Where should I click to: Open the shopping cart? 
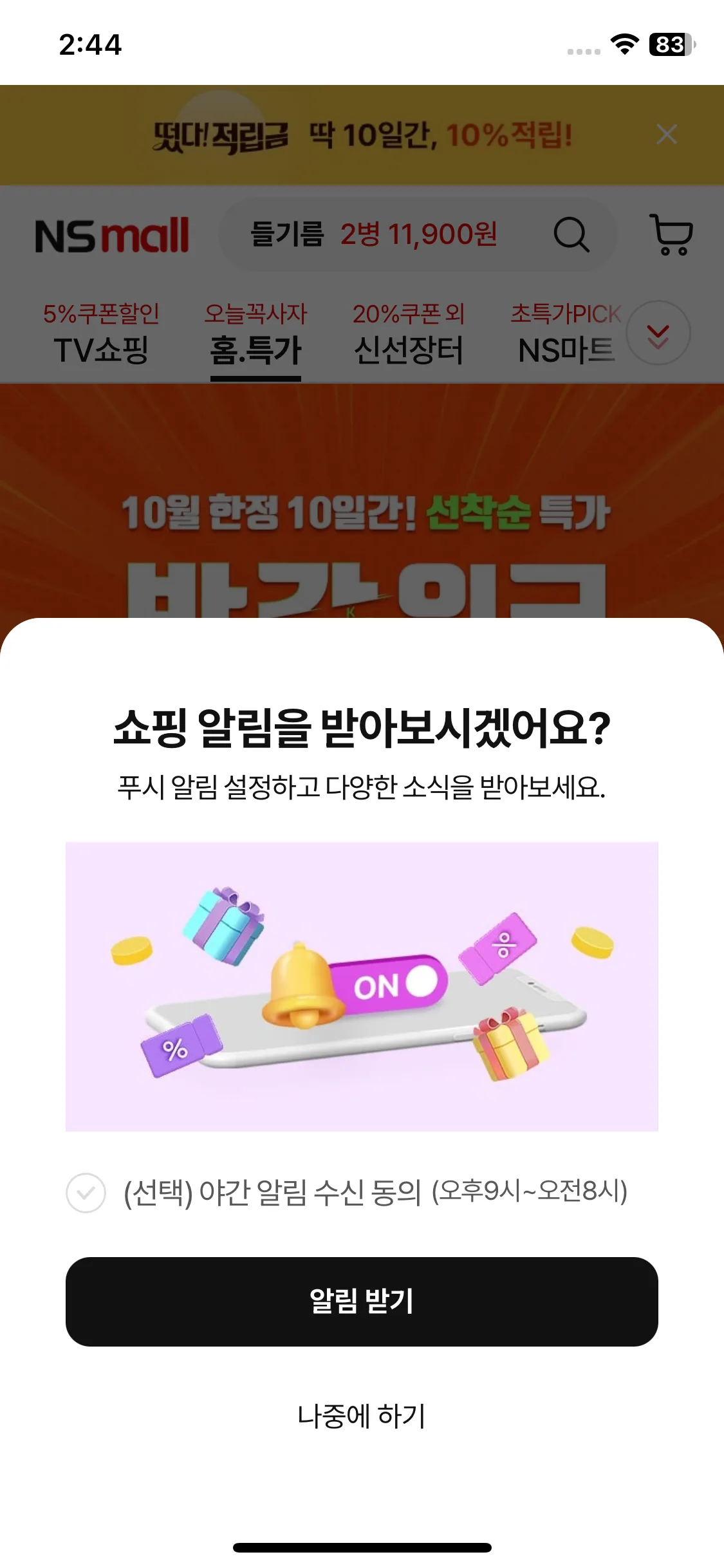671,235
